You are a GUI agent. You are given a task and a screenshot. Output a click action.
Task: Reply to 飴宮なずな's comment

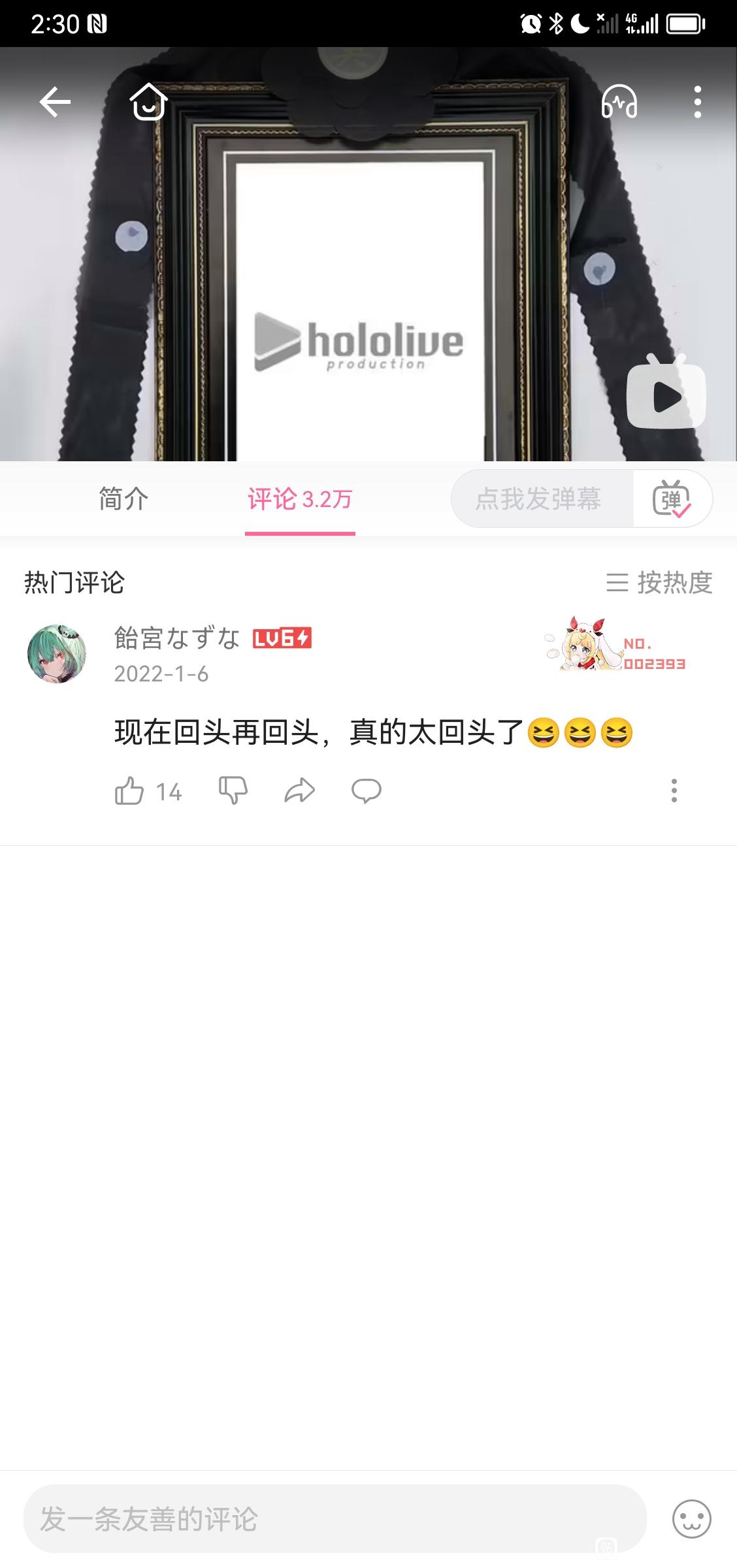pyautogui.click(x=367, y=791)
